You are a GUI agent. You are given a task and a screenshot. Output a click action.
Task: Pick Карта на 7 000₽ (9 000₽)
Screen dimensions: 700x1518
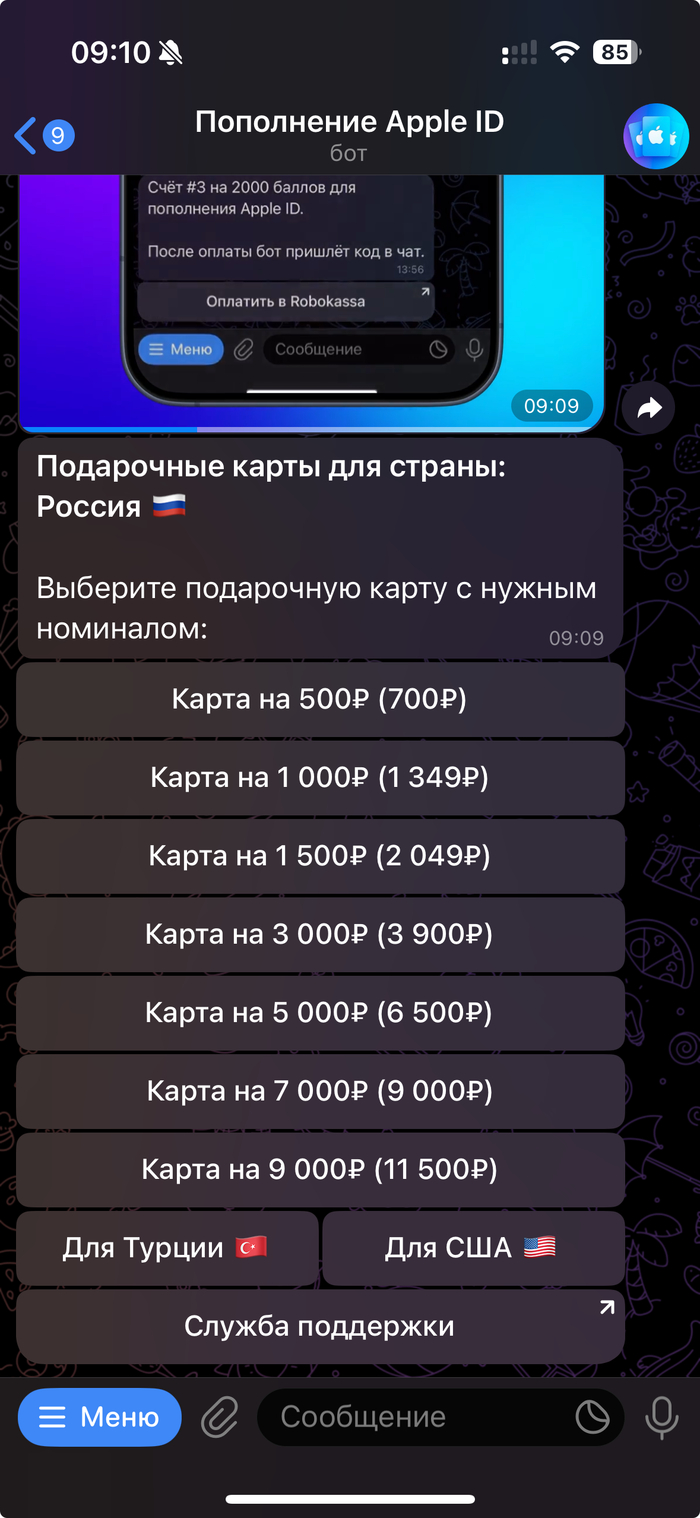[x=320, y=1091]
